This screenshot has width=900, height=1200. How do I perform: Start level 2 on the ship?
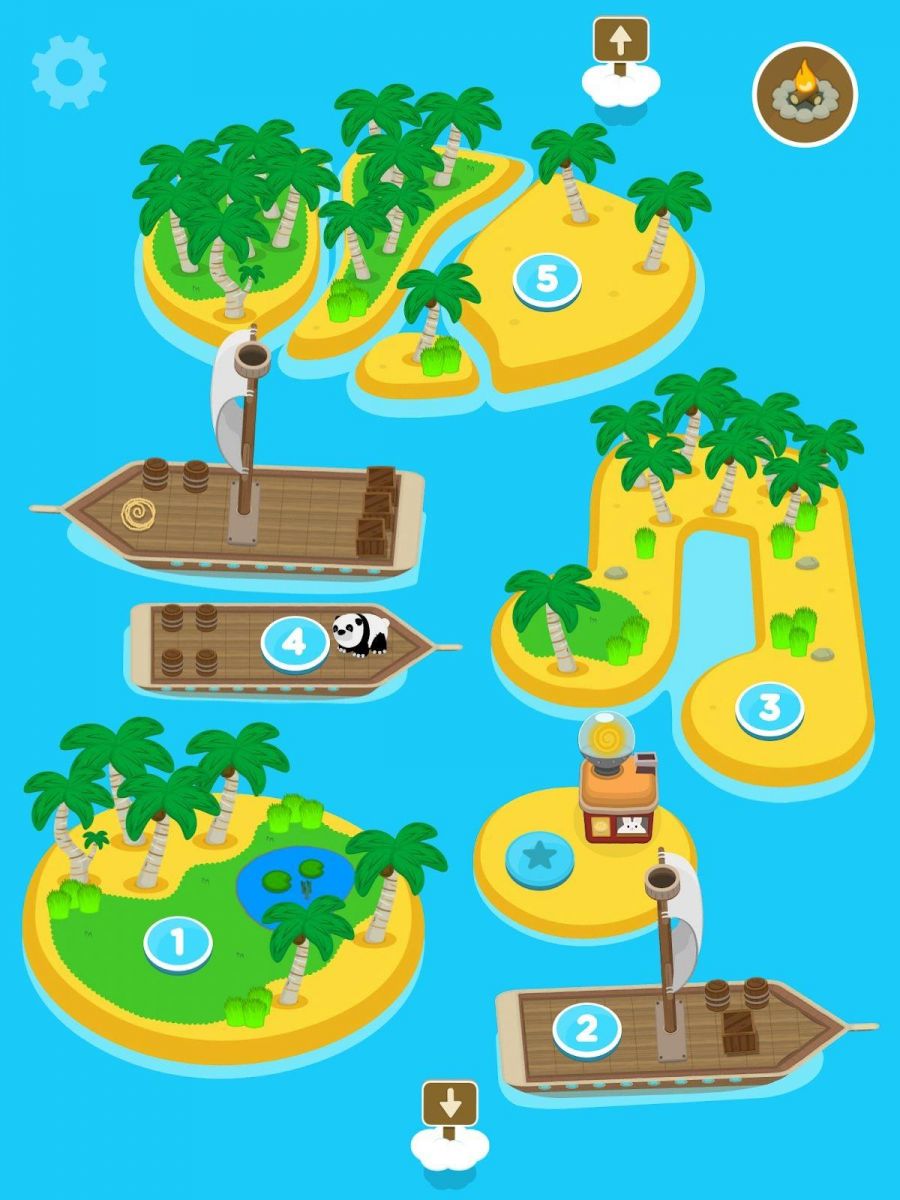587,1029
